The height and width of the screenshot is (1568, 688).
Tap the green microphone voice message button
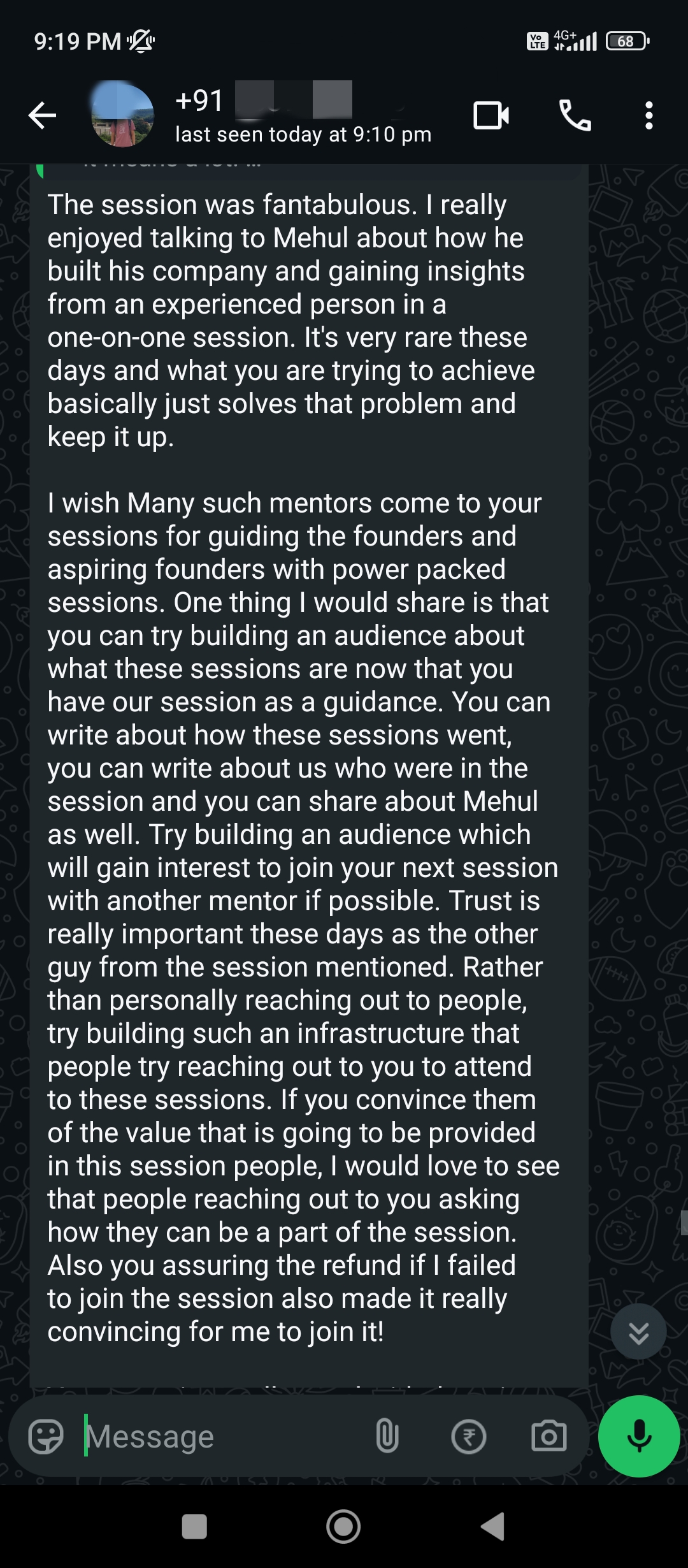point(639,1435)
